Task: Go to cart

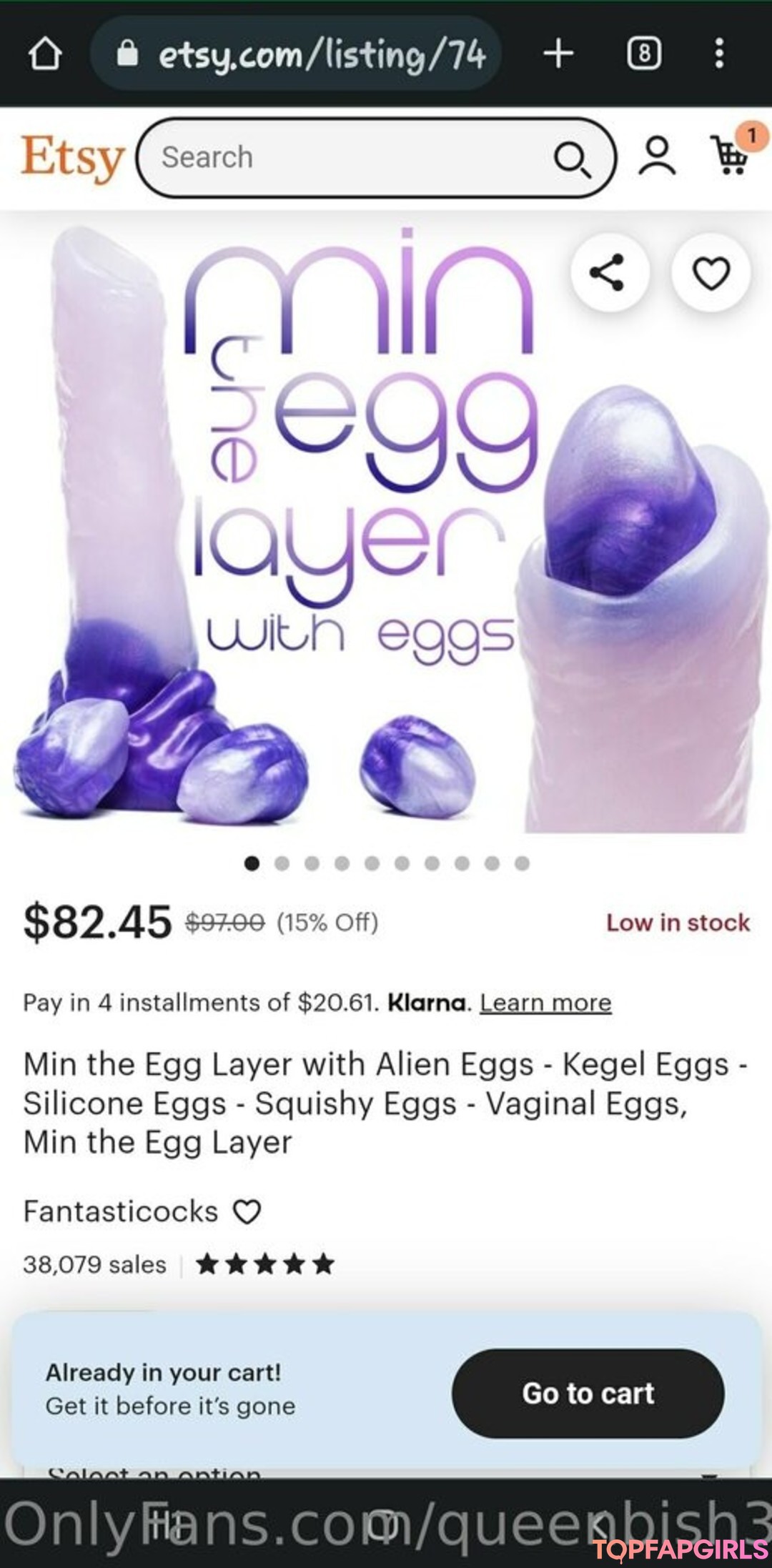Action: tap(588, 1394)
